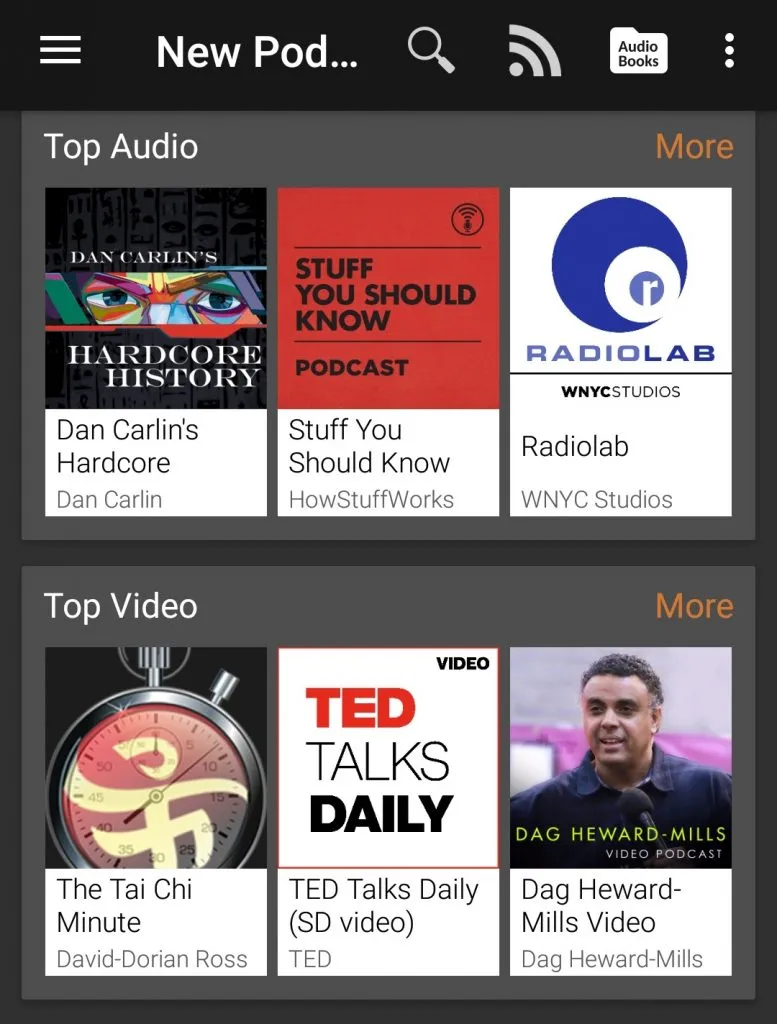Image resolution: width=777 pixels, height=1024 pixels.
Task: View TED Talks Daily (SD video)
Action: [x=388, y=810]
